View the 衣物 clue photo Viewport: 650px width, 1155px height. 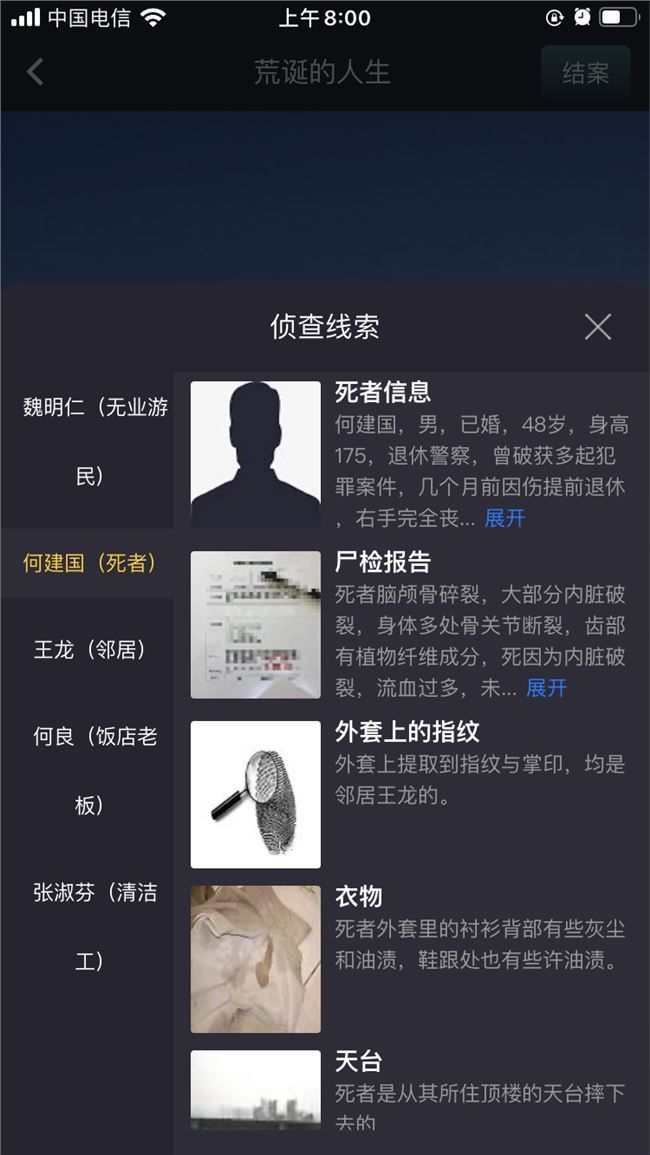tap(256, 959)
